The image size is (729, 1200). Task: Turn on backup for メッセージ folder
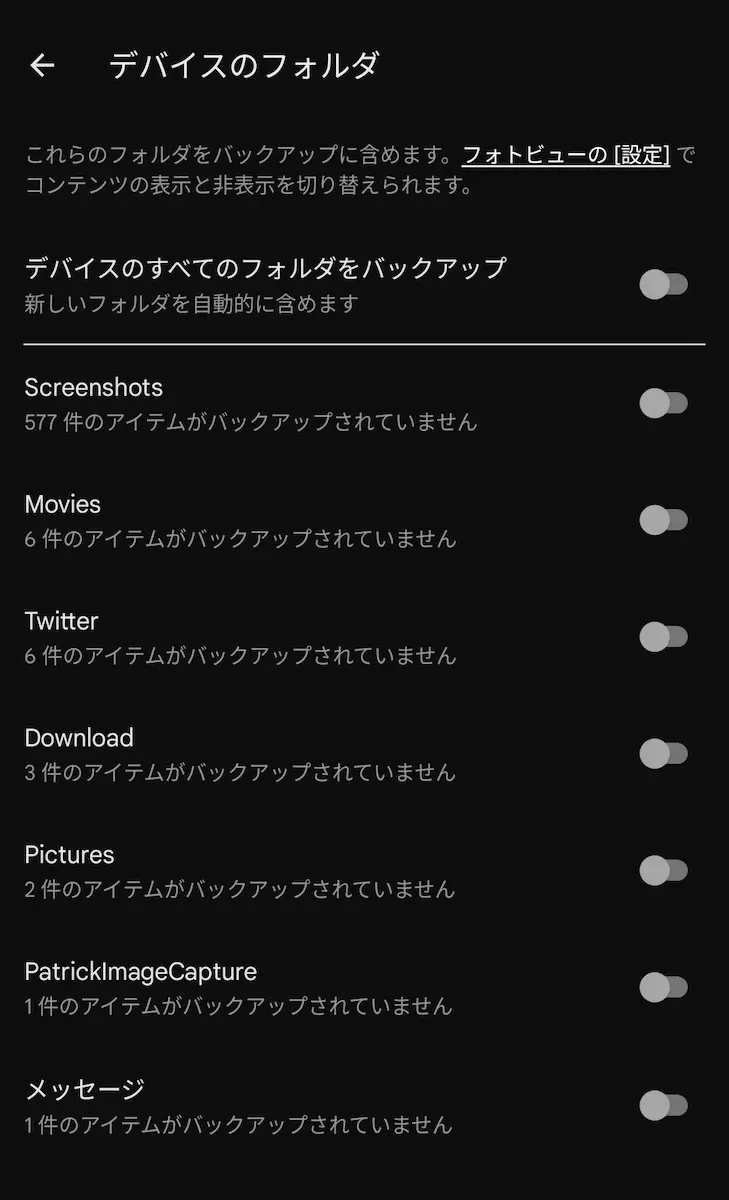pyautogui.click(x=663, y=1105)
